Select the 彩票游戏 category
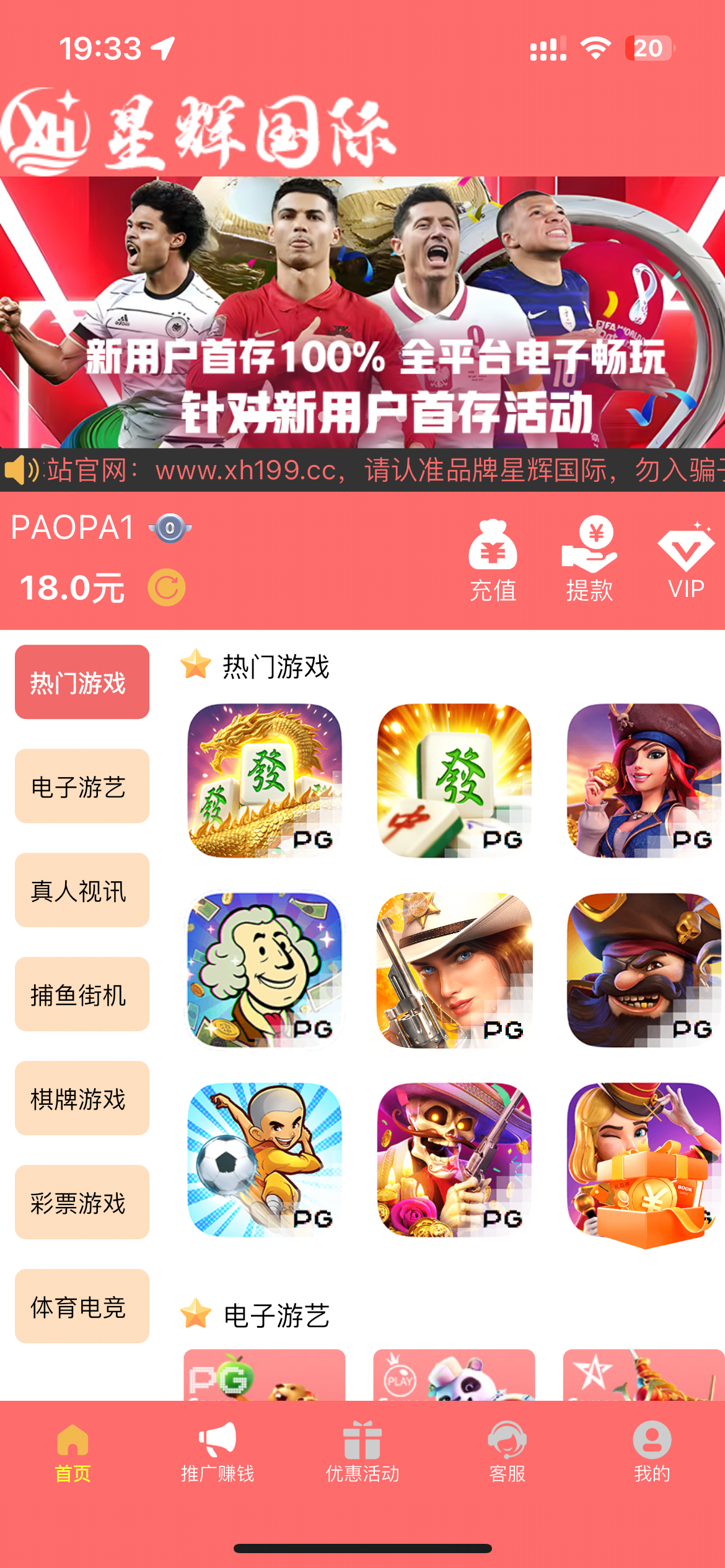This screenshot has width=725, height=1568. [x=82, y=1202]
